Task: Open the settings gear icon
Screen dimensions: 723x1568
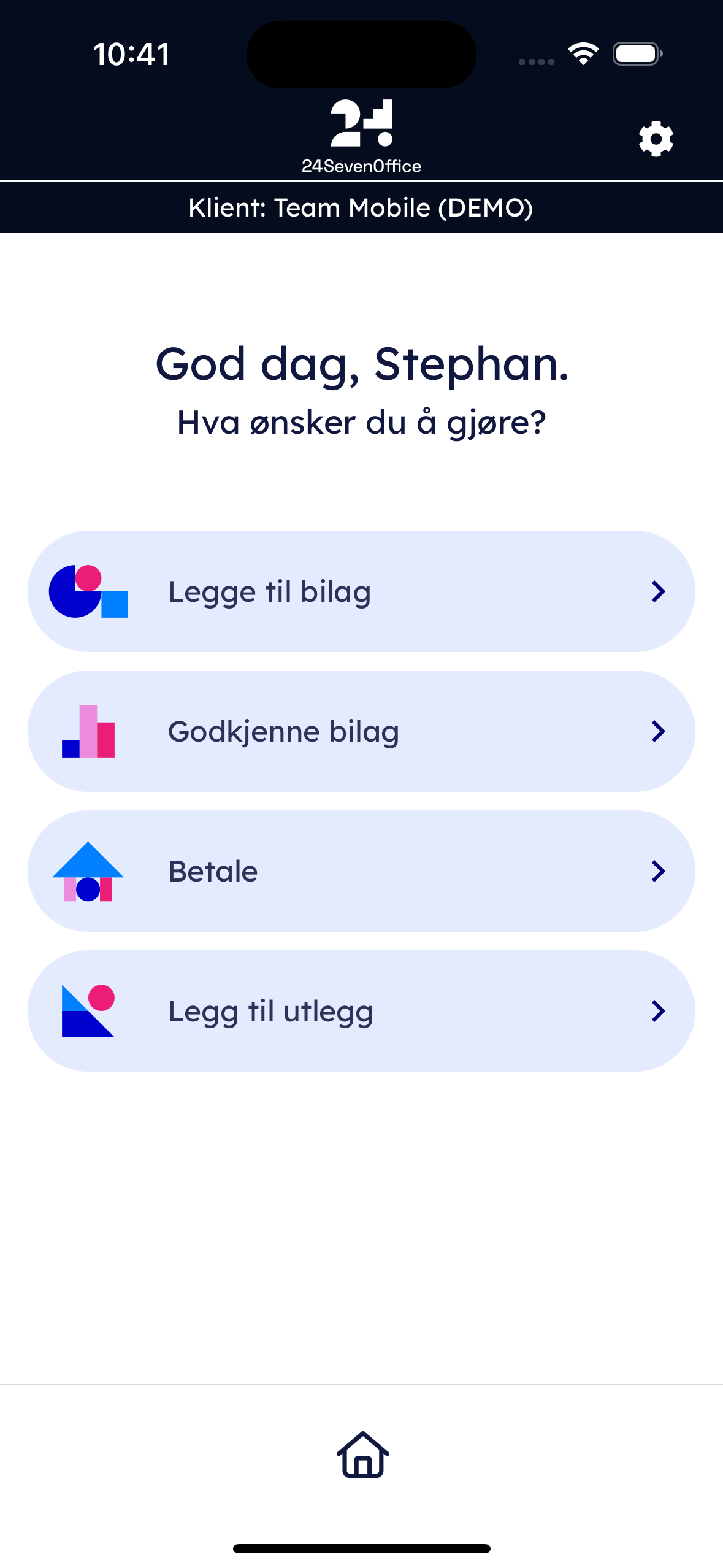Action: tap(656, 139)
